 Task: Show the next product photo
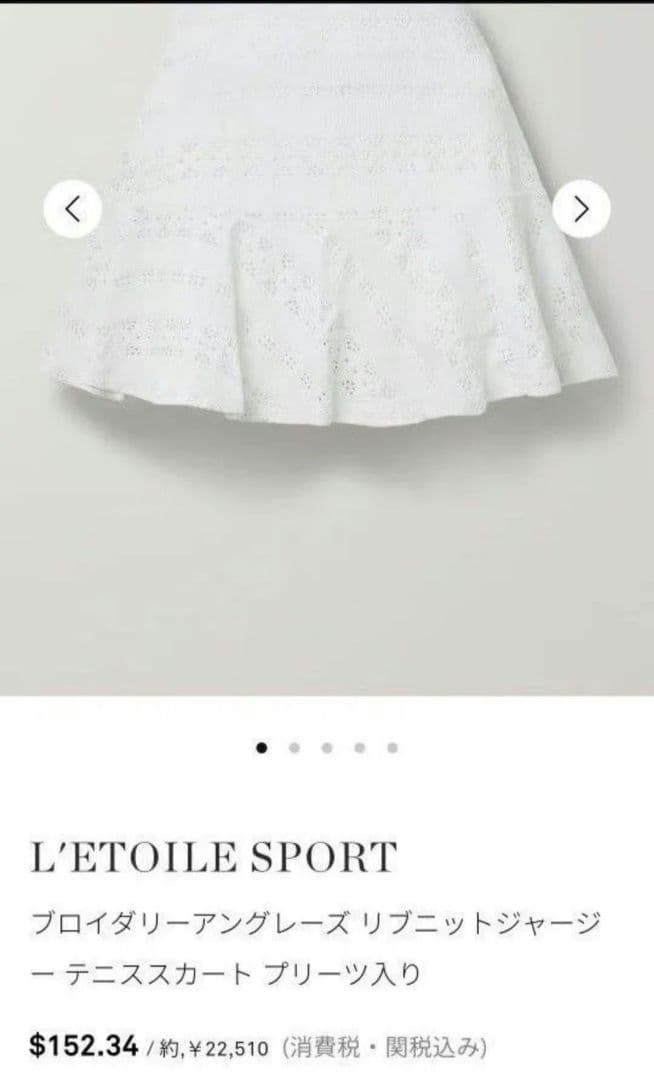pos(581,209)
